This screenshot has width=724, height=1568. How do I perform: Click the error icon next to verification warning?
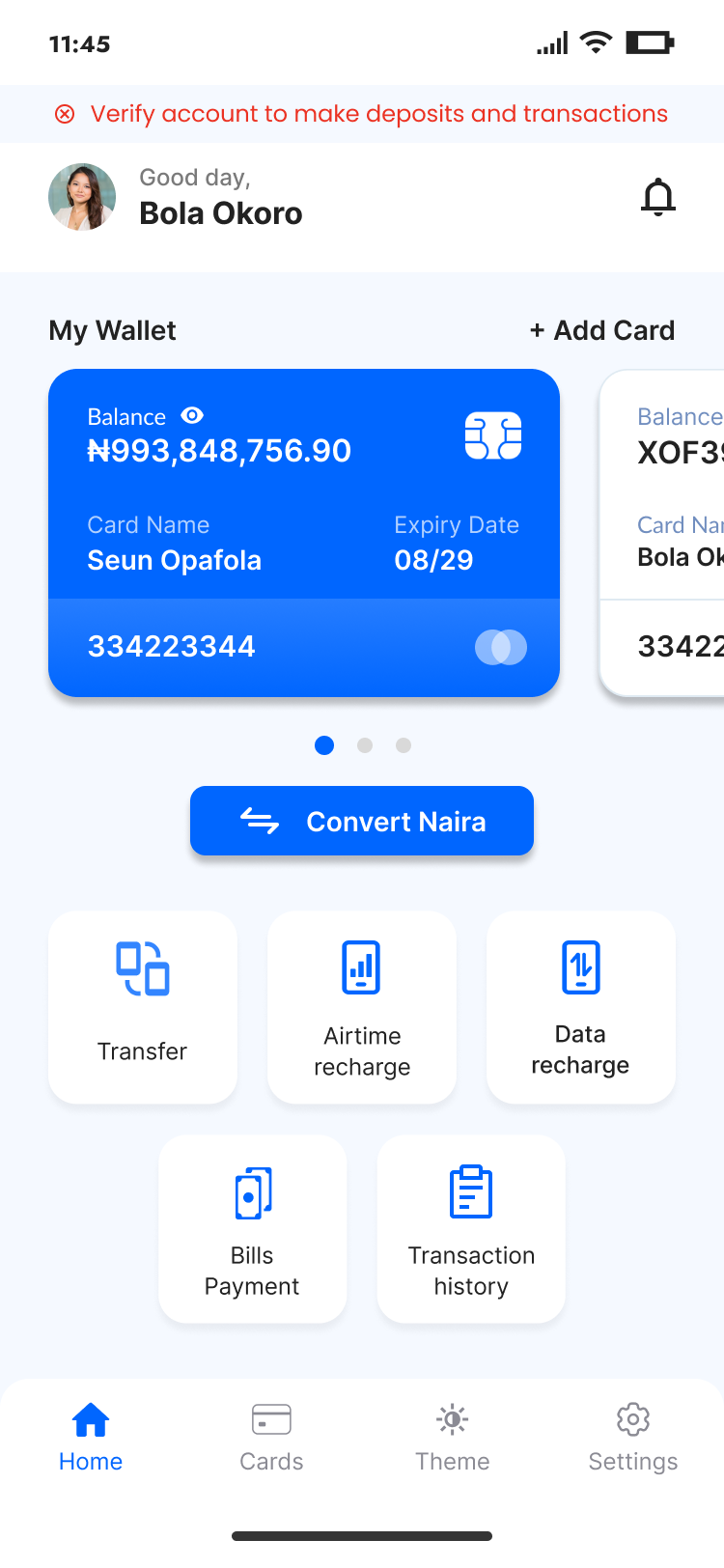[x=65, y=114]
